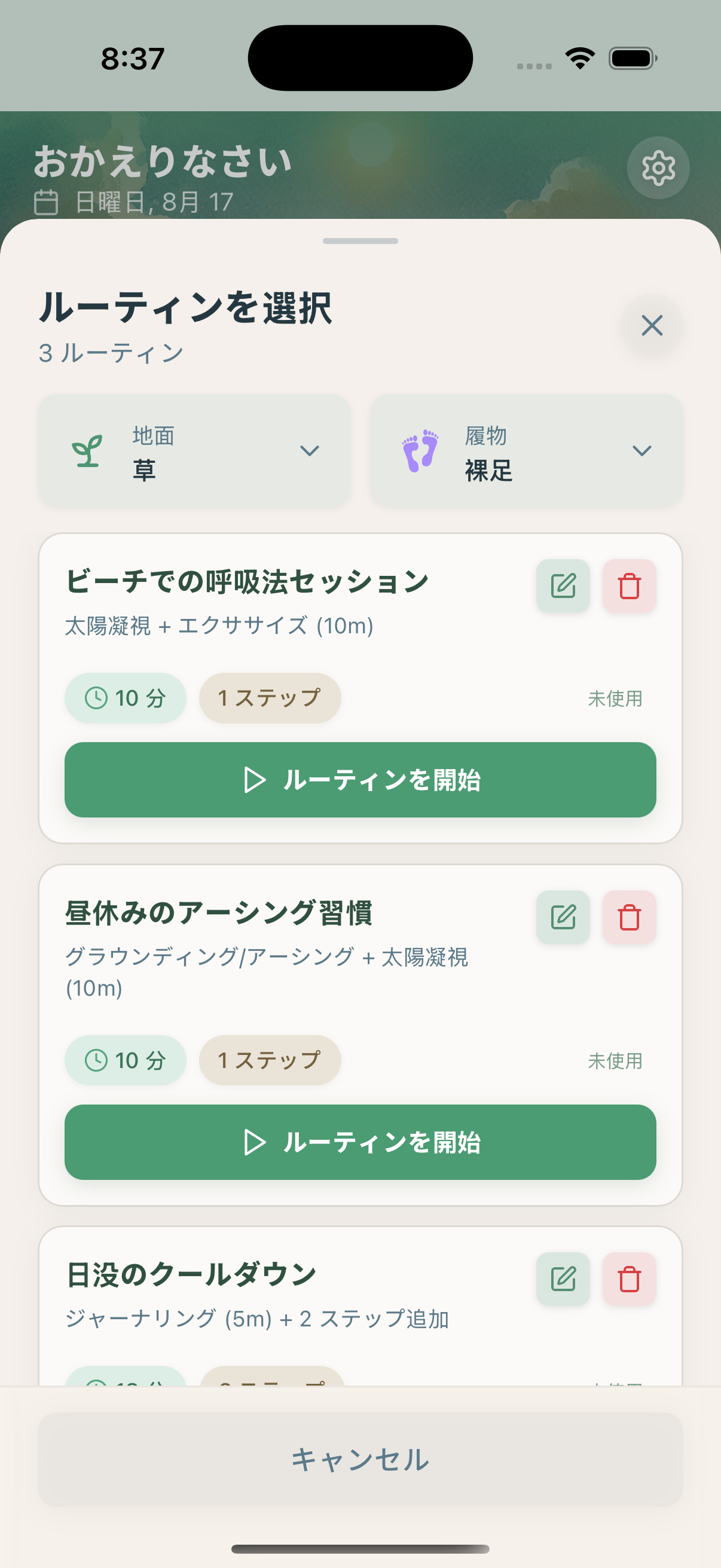The width and height of the screenshot is (721, 1568).
Task: Delete 日没のクールダウン with the trash icon
Action: click(x=629, y=1280)
